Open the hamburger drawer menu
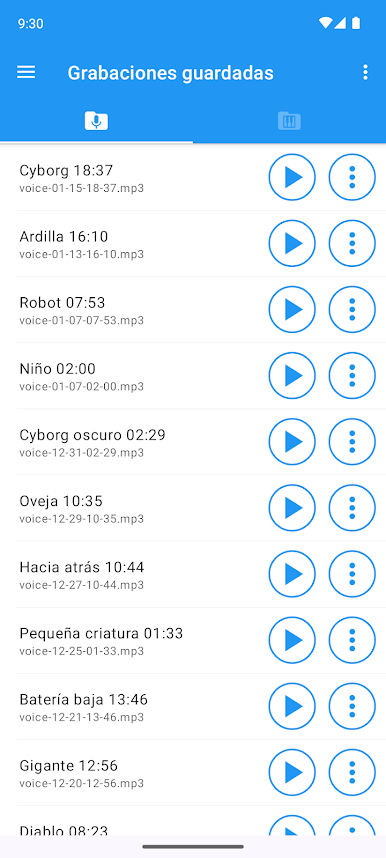Viewport: 386px width, 858px height. click(26, 72)
